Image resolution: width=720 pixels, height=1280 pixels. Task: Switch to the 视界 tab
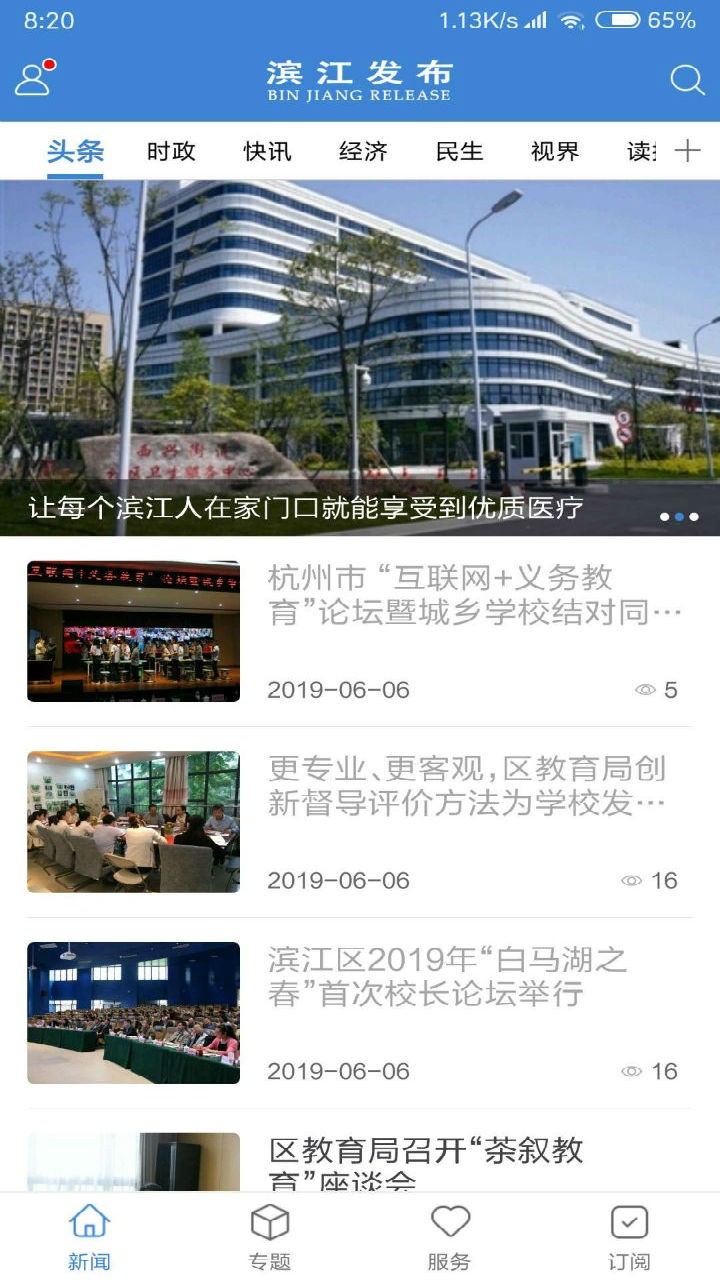(x=556, y=150)
